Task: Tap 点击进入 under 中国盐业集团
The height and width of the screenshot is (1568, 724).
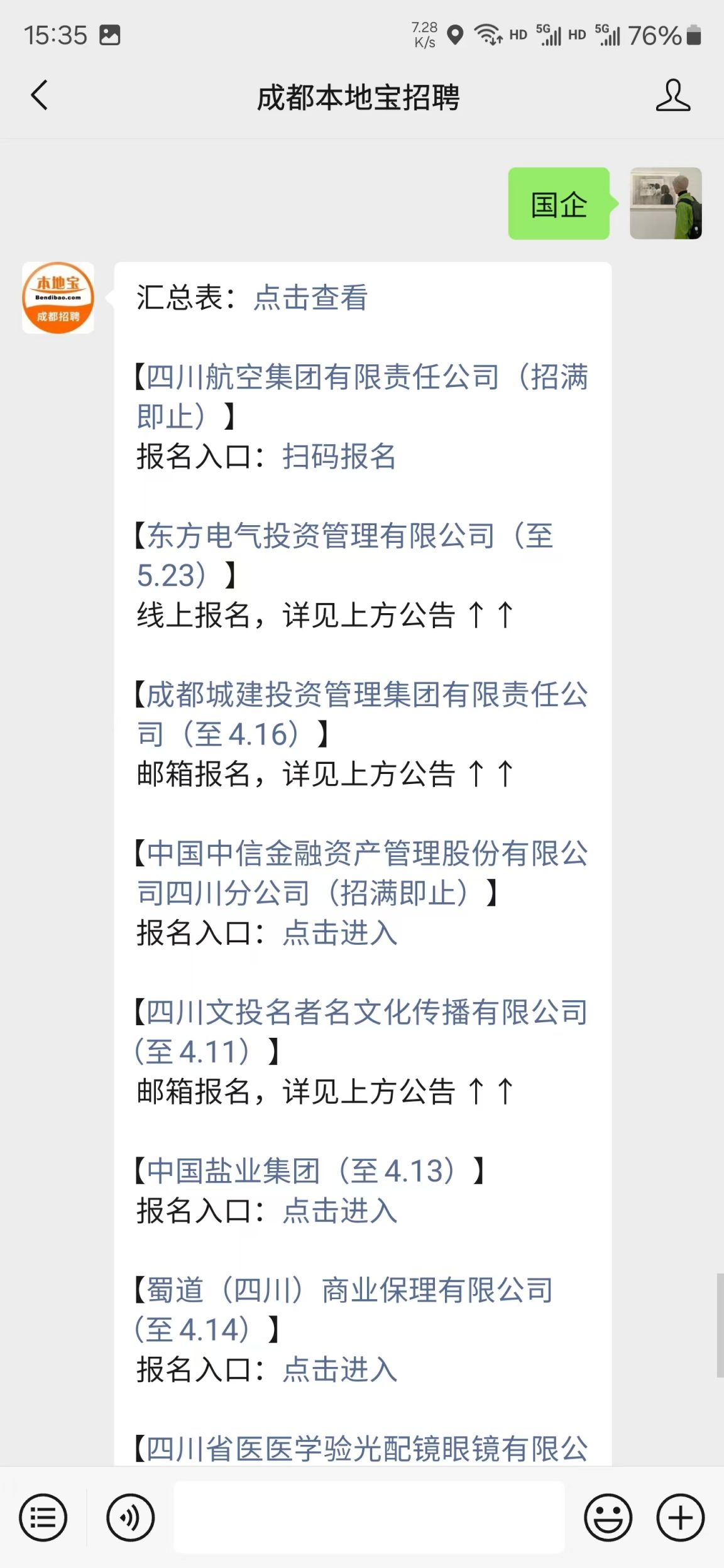Action: pos(339,1211)
